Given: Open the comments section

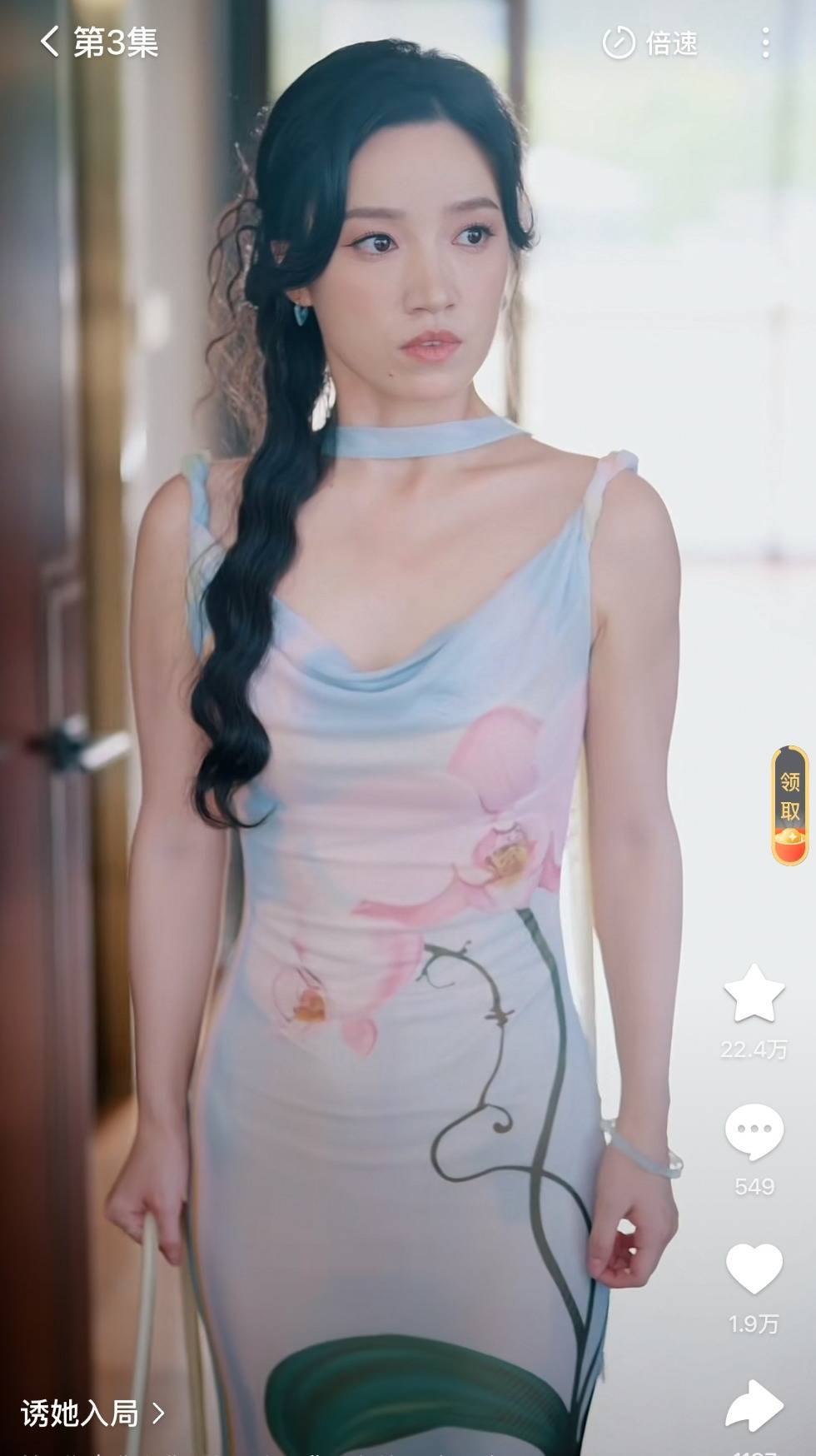Looking at the screenshot, I should (x=754, y=1132).
